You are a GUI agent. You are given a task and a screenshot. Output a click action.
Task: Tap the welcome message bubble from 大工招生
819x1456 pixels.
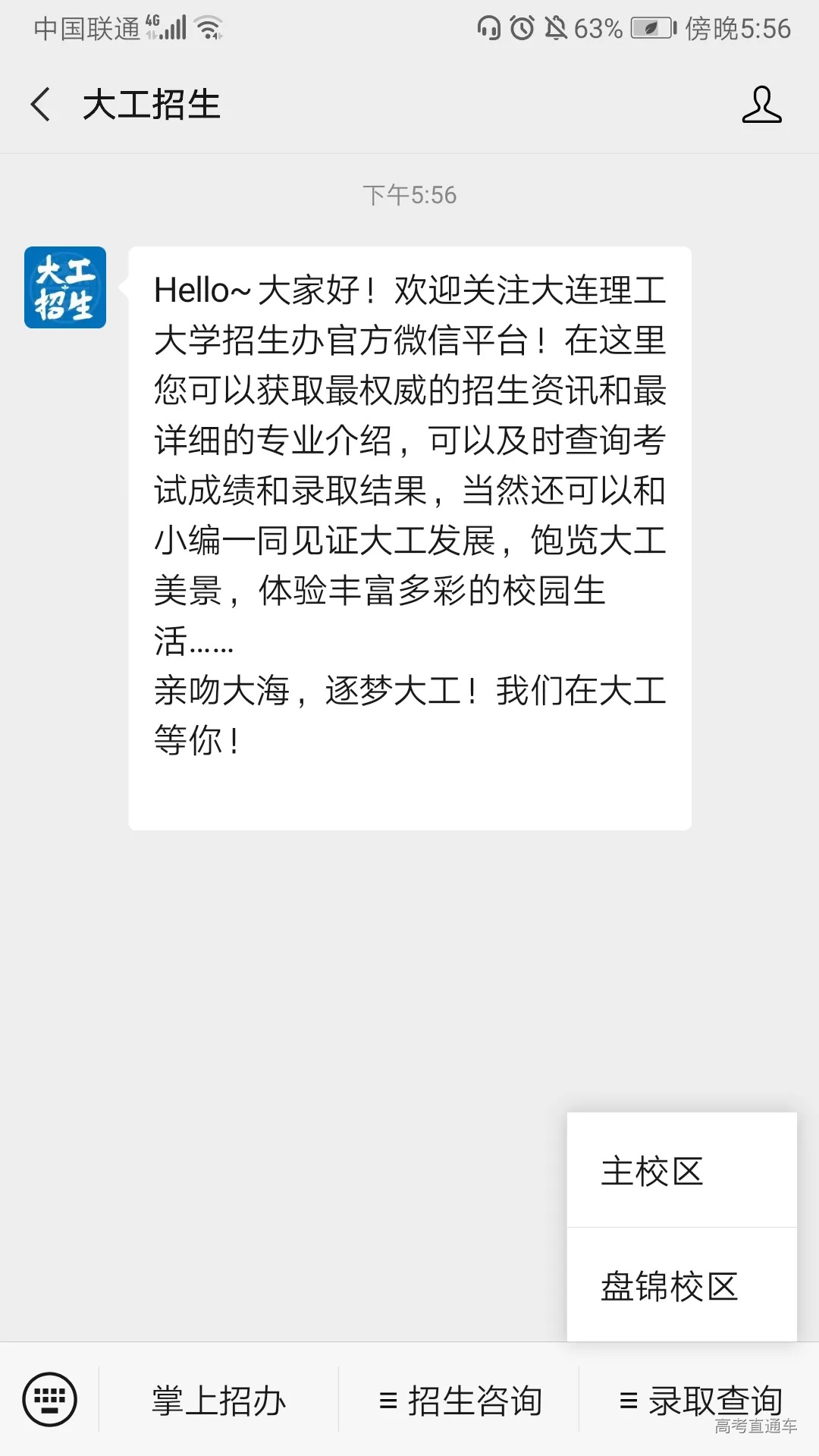411,531
